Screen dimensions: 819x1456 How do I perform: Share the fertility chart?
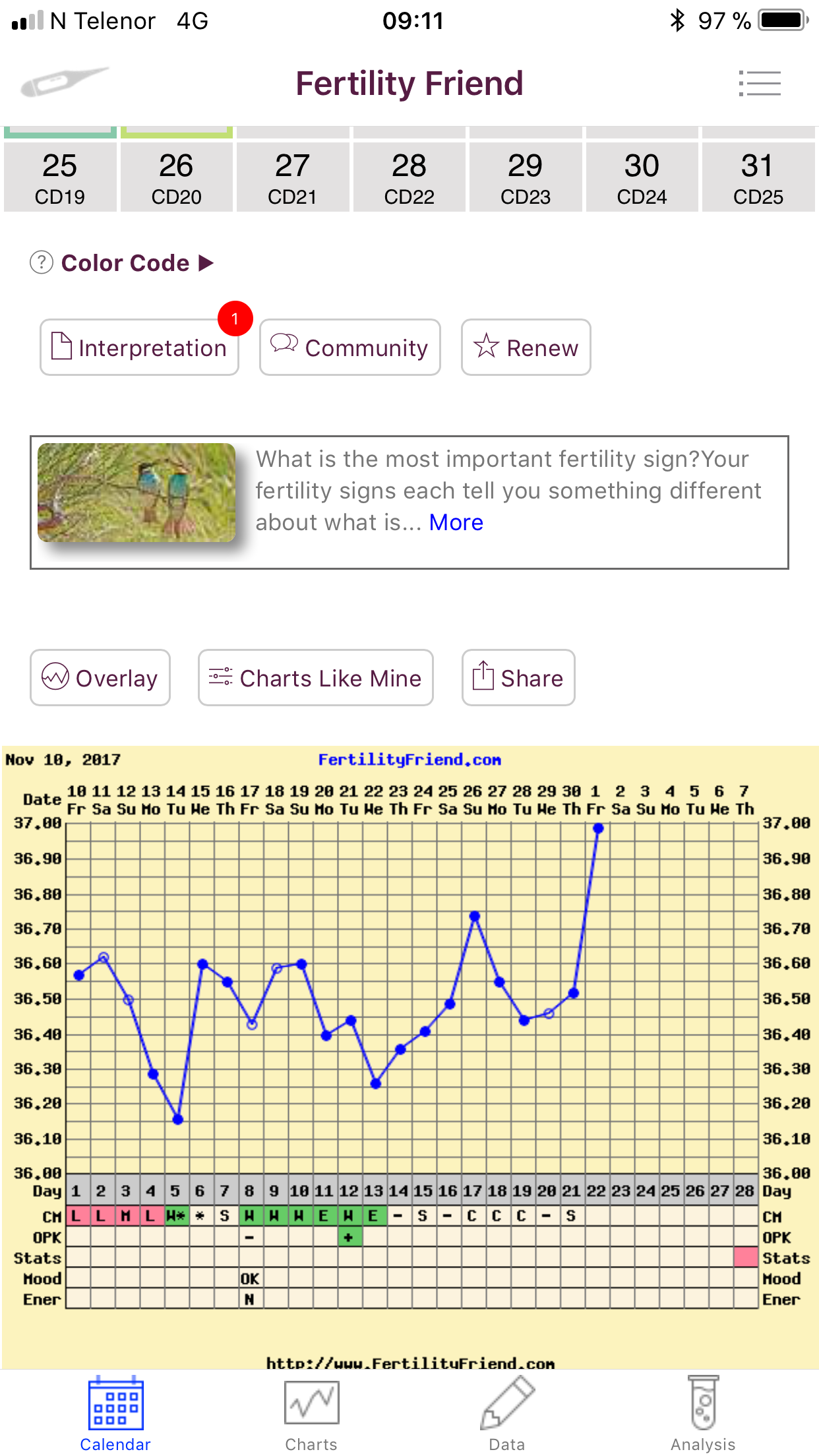(518, 678)
